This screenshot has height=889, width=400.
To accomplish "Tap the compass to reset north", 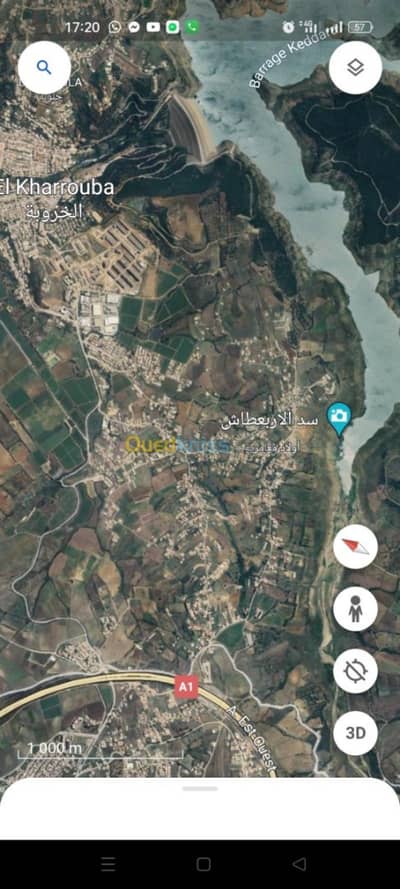I will point(355,547).
